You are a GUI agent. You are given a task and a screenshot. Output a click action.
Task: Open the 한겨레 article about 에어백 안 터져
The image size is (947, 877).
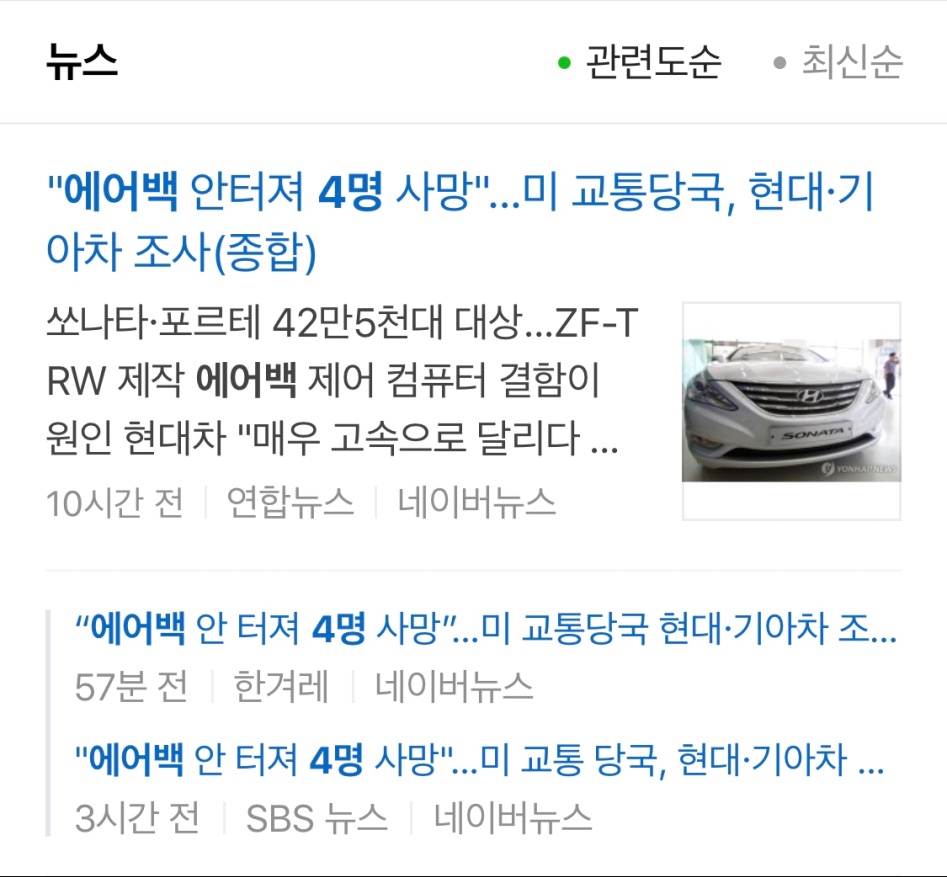click(x=486, y=630)
